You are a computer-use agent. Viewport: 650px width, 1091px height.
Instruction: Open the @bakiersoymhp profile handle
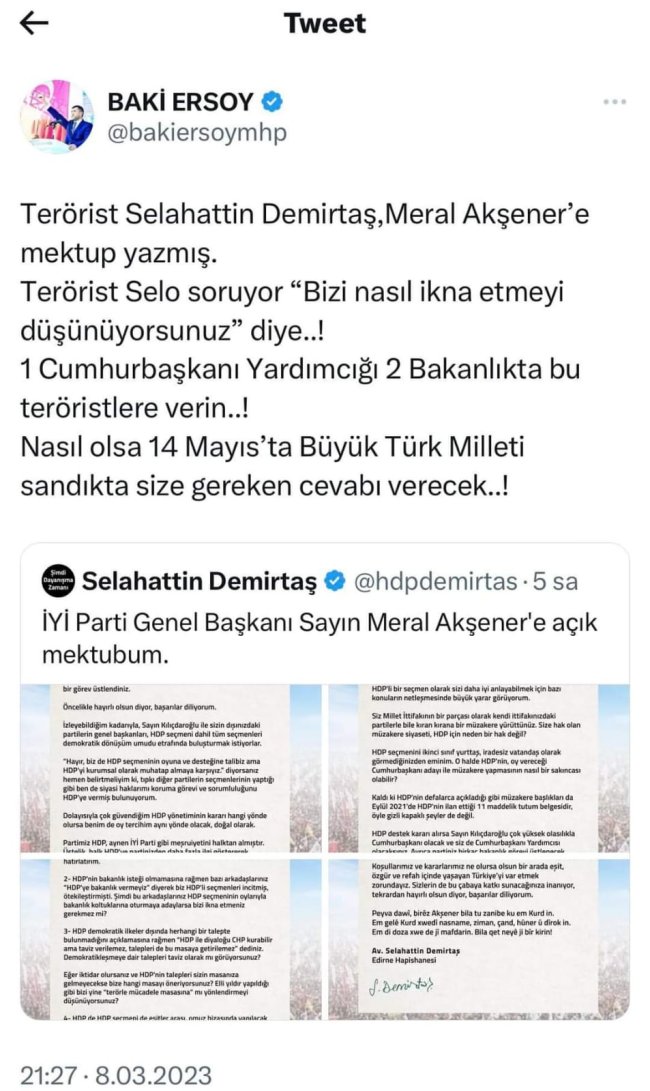195,134
